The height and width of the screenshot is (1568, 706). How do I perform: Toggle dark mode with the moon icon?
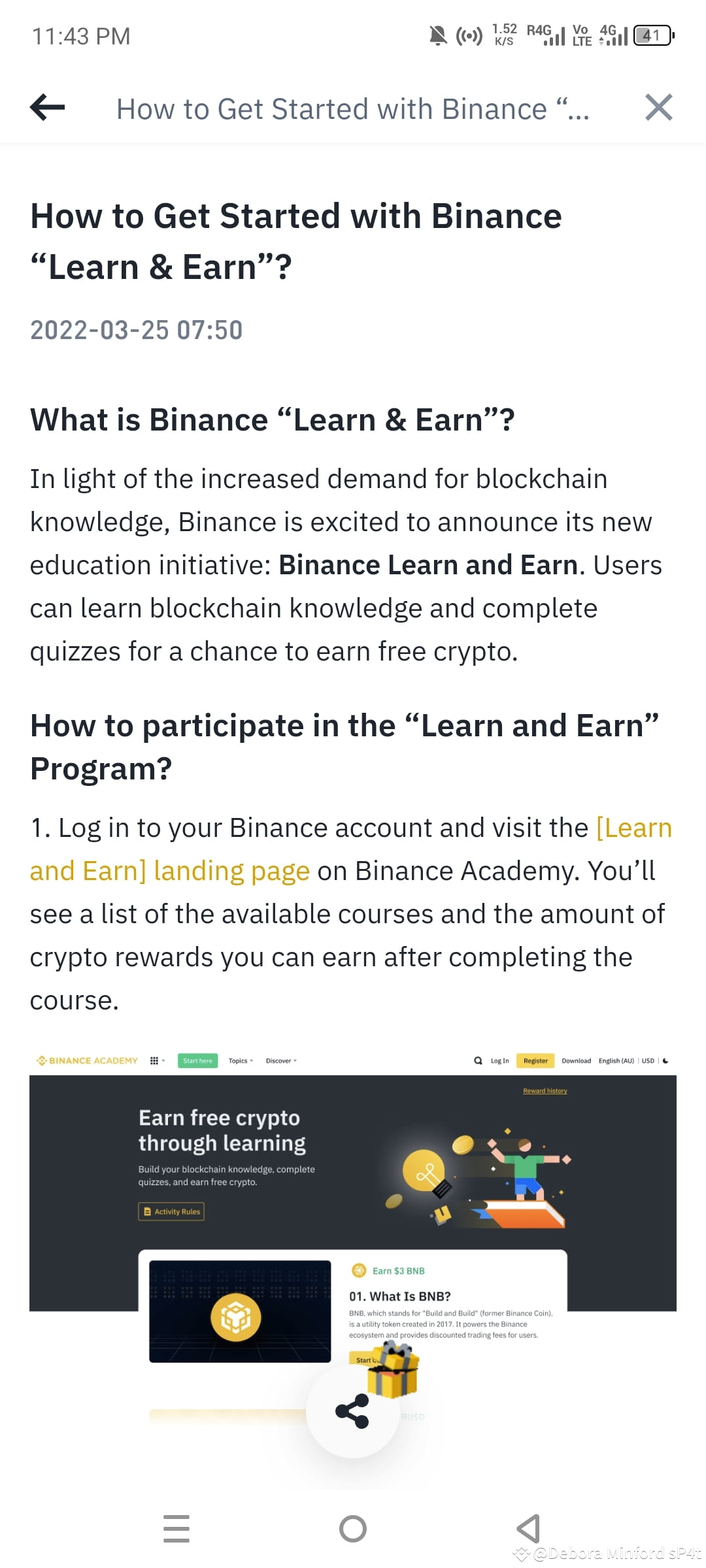tap(665, 1061)
